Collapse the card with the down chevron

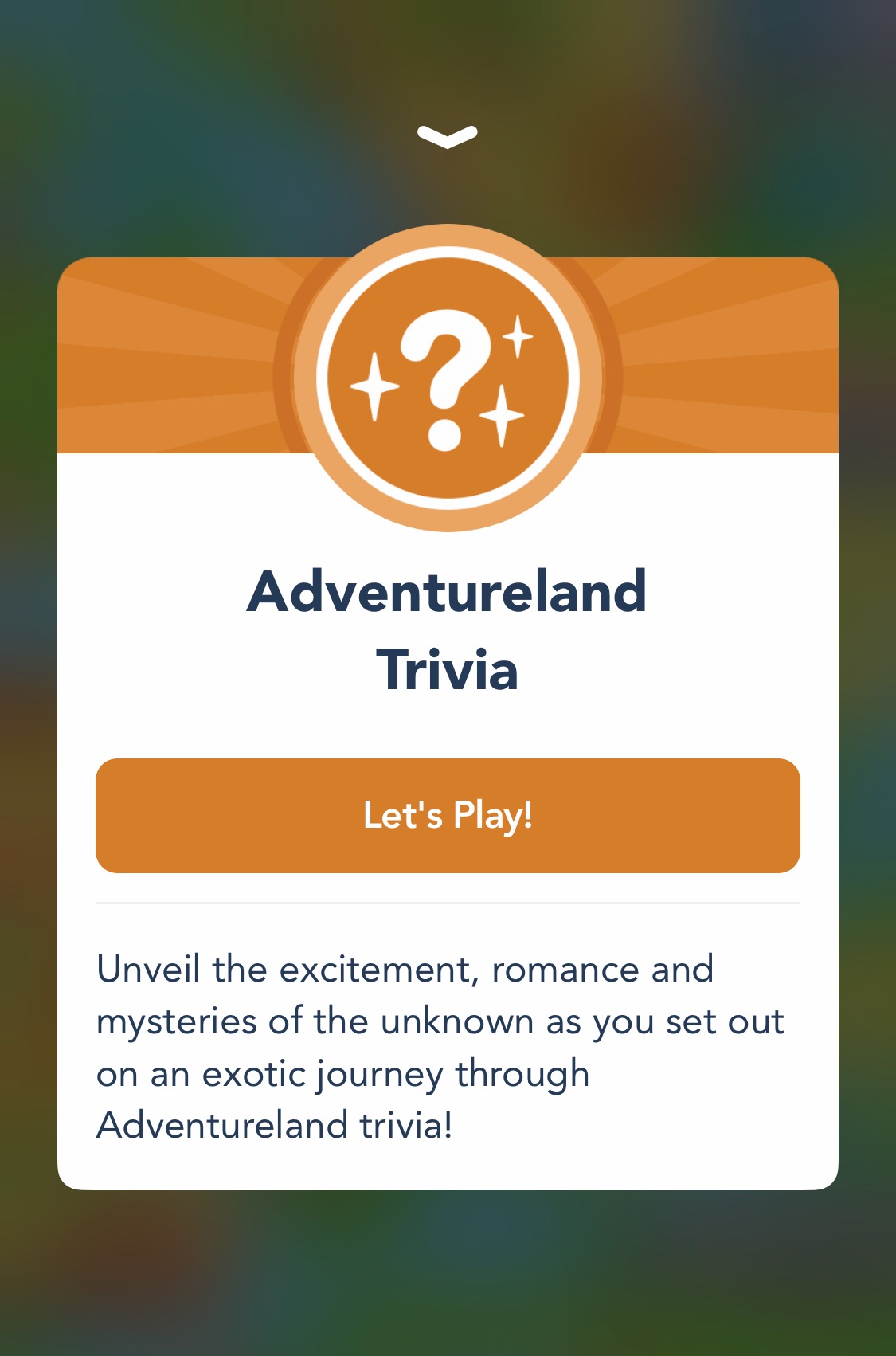click(x=447, y=136)
